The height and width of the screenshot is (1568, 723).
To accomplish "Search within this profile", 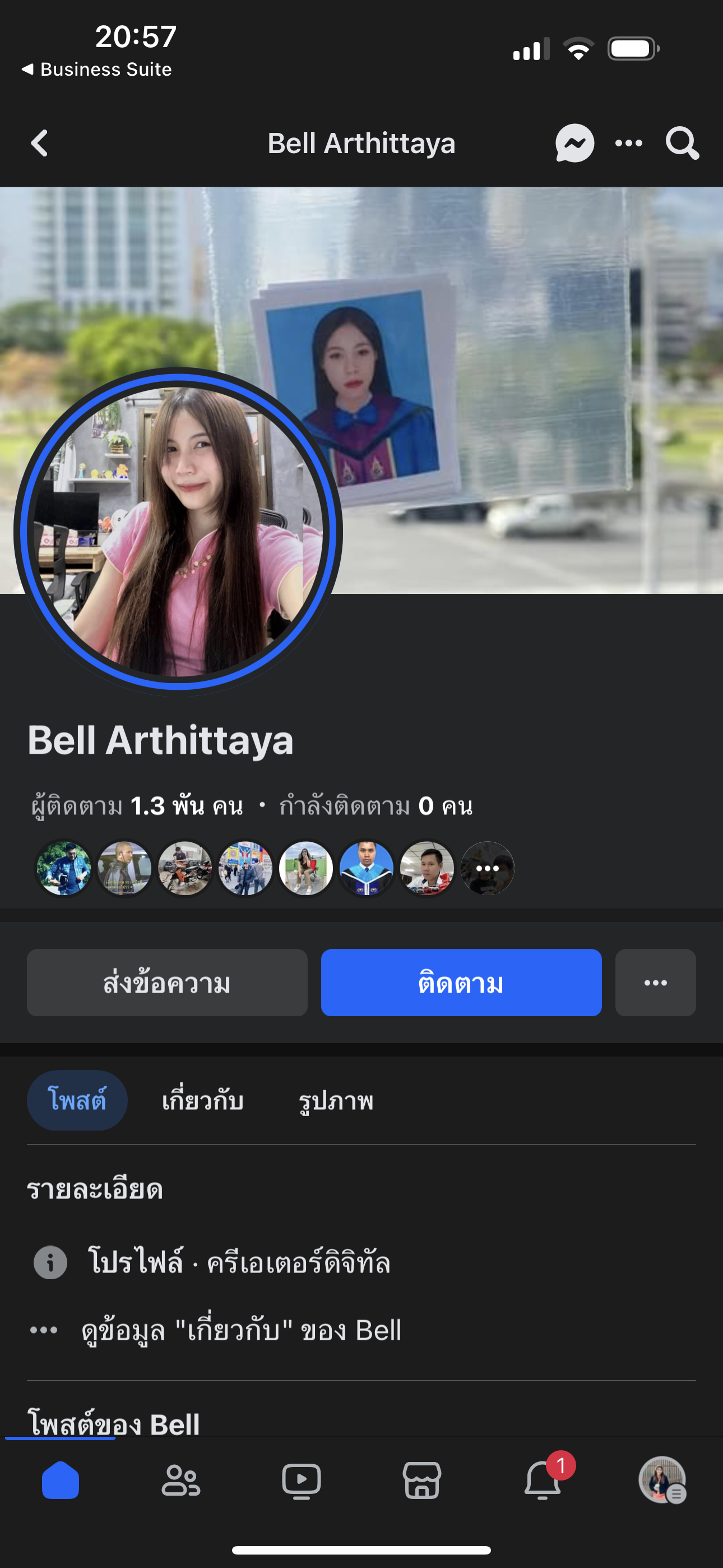I will (x=682, y=143).
